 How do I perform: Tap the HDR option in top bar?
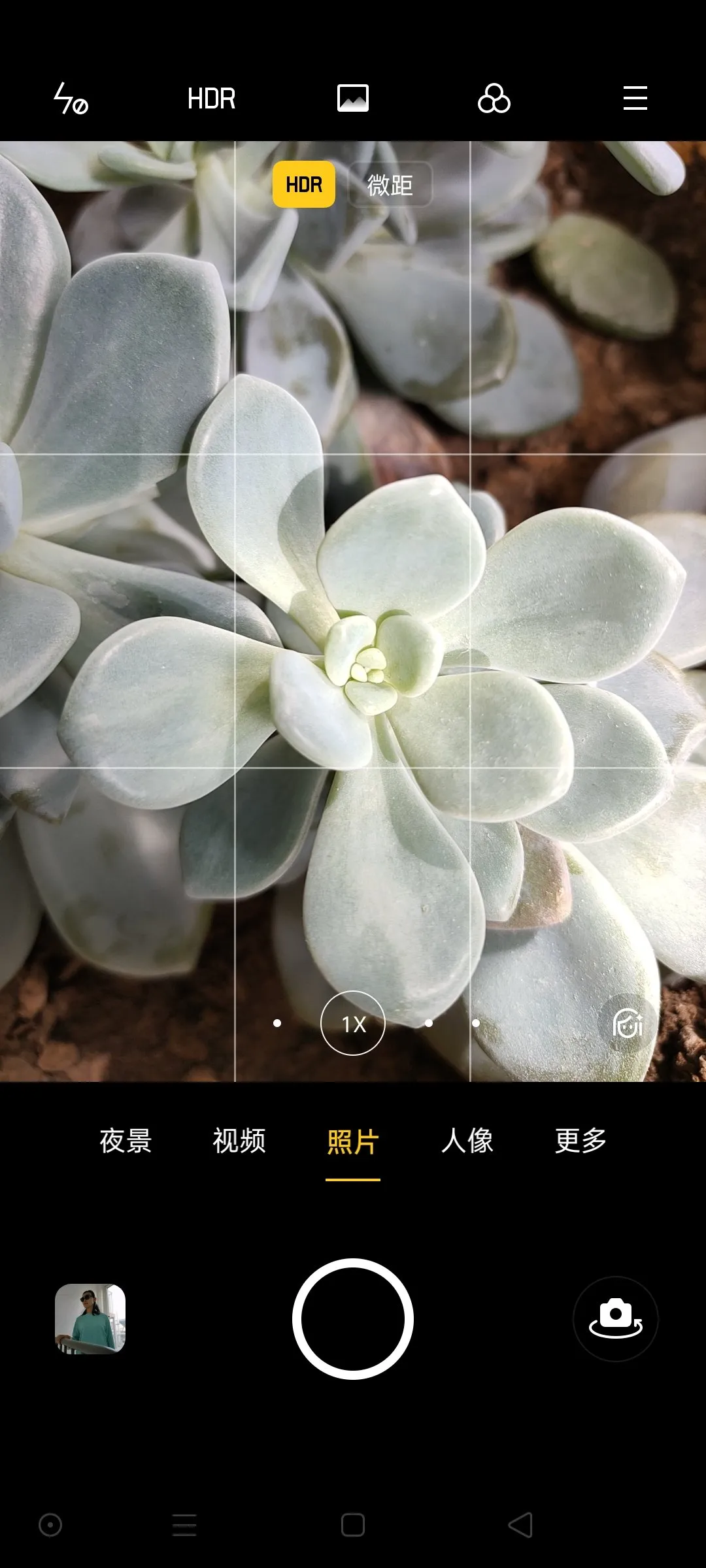(x=211, y=99)
